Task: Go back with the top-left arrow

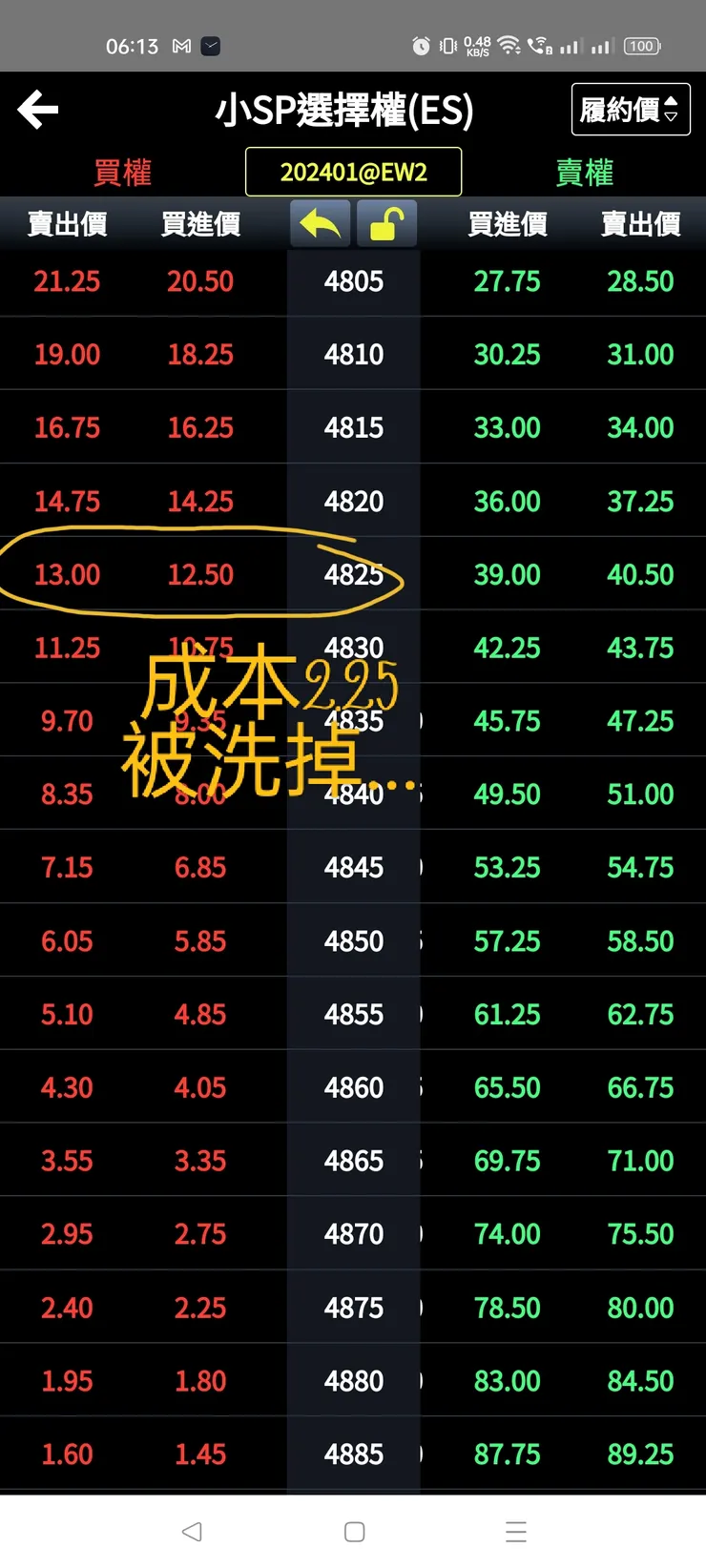Action: point(38,110)
